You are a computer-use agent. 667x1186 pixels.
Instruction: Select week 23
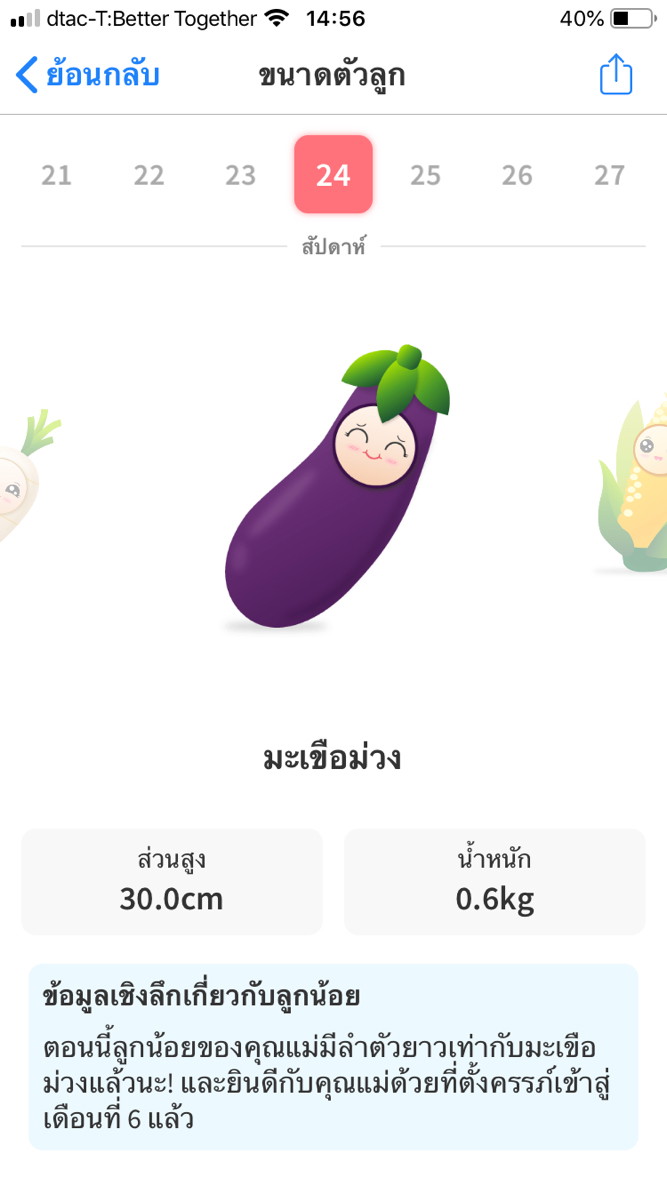241,175
